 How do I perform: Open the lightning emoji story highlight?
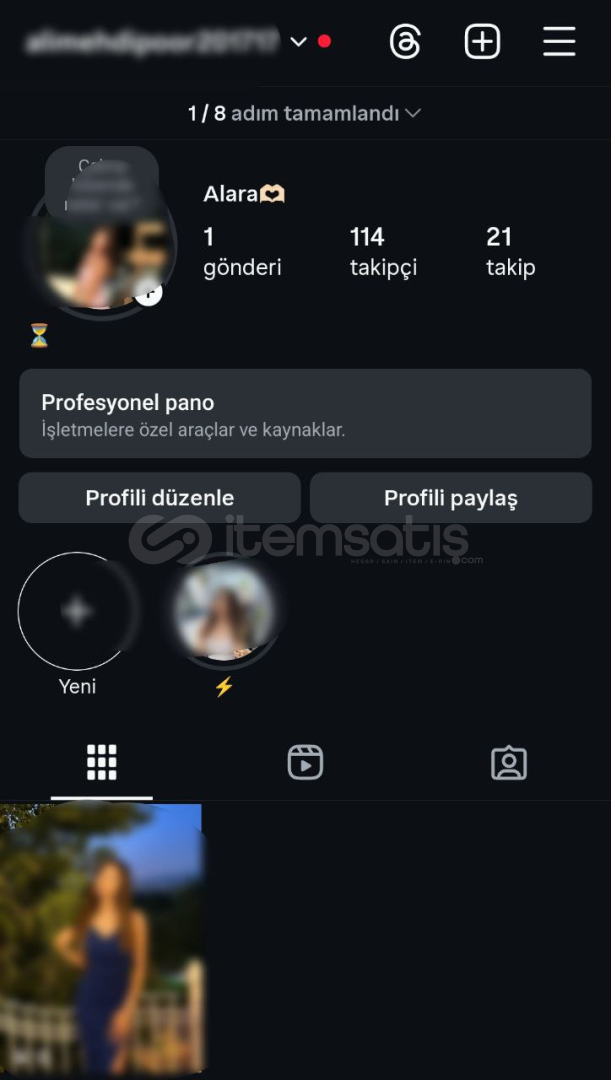point(224,612)
